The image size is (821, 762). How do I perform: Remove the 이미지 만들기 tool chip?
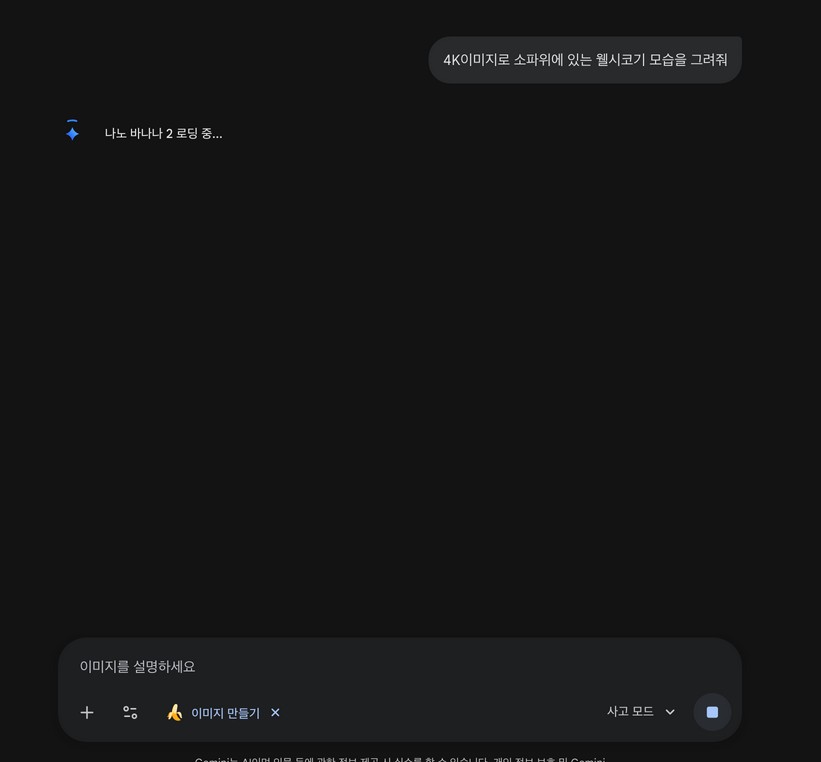click(275, 713)
